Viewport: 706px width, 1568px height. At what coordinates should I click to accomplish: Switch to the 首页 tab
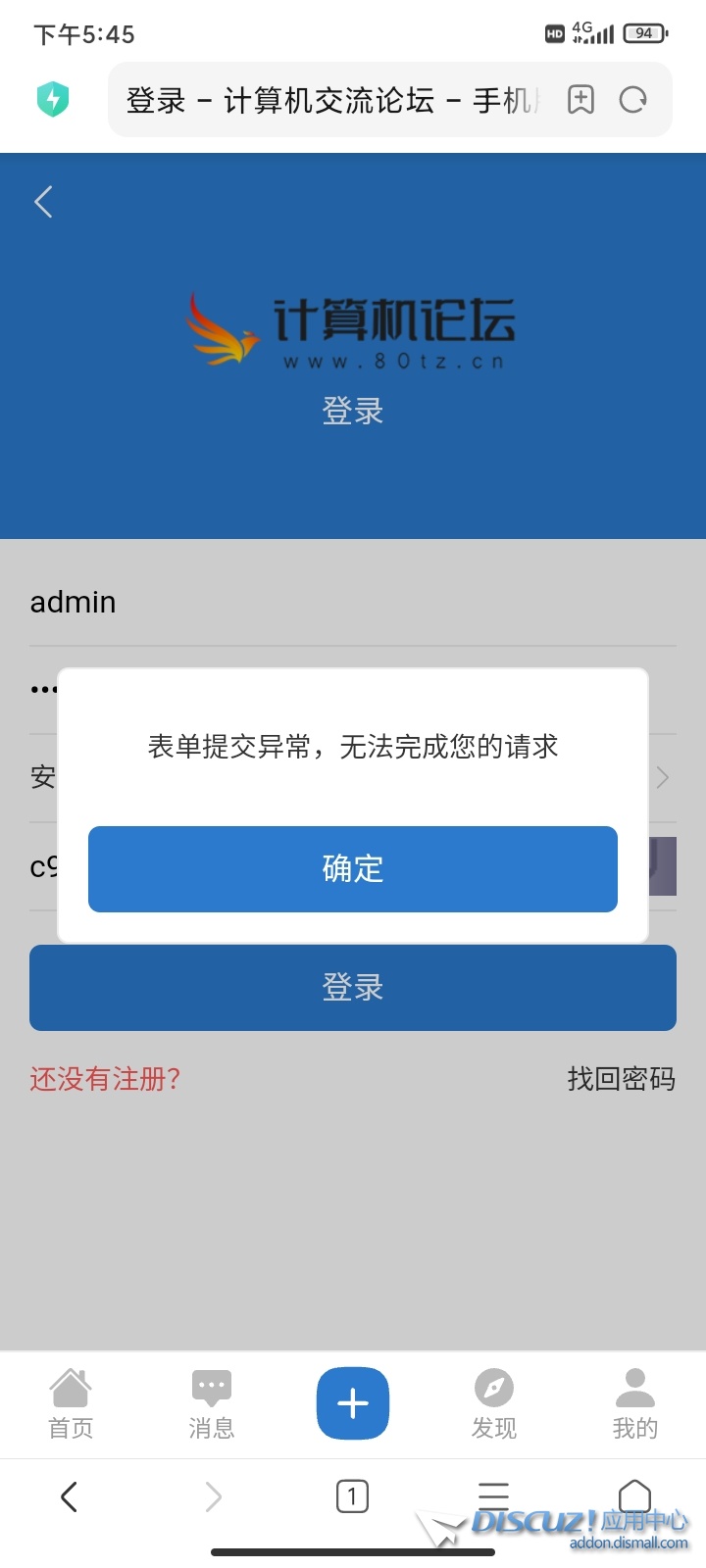click(71, 1403)
